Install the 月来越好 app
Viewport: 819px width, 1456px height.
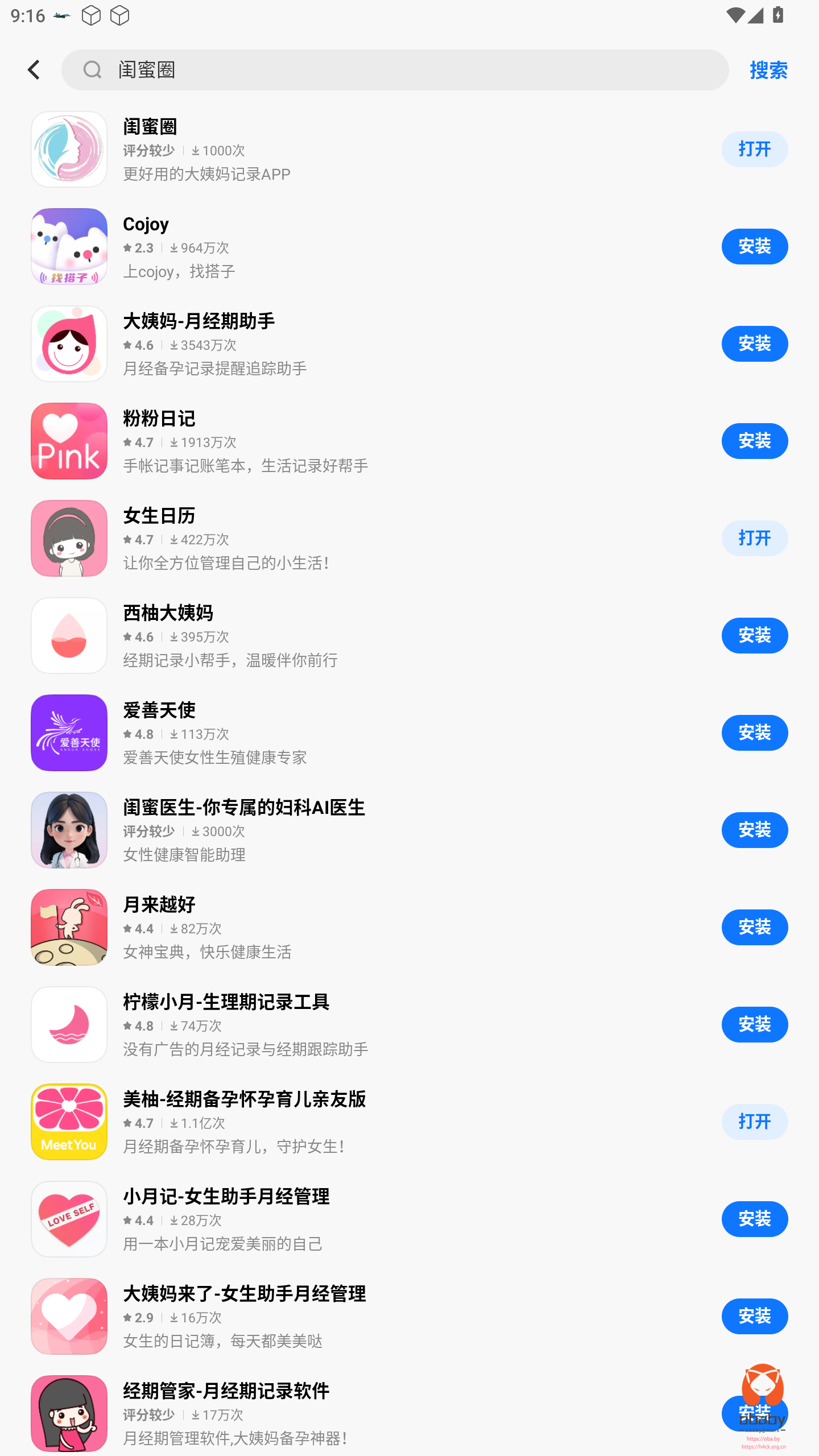click(x=754, y=927)
